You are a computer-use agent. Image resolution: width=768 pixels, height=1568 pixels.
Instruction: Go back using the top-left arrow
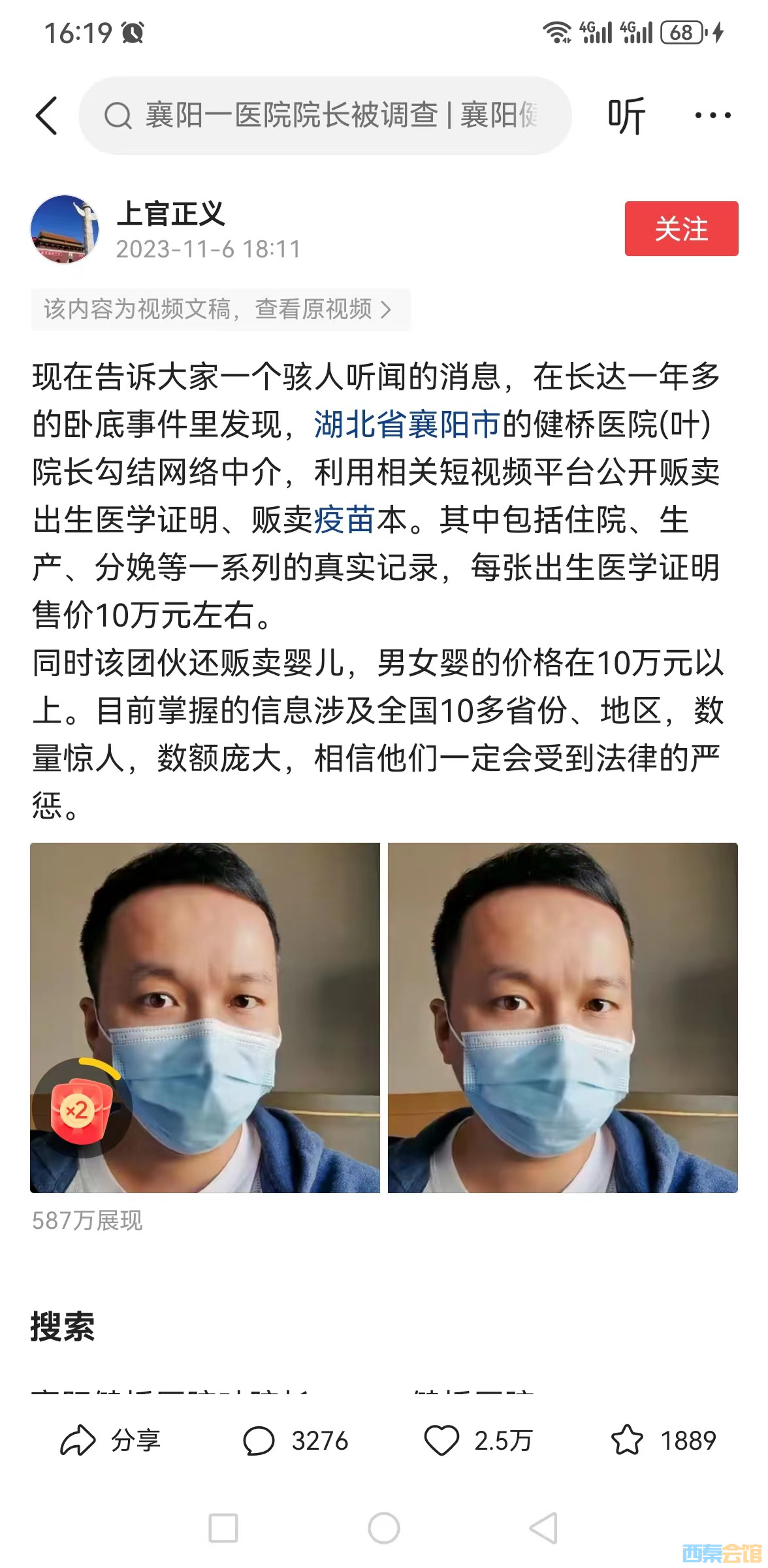click(x=46, y=116)
